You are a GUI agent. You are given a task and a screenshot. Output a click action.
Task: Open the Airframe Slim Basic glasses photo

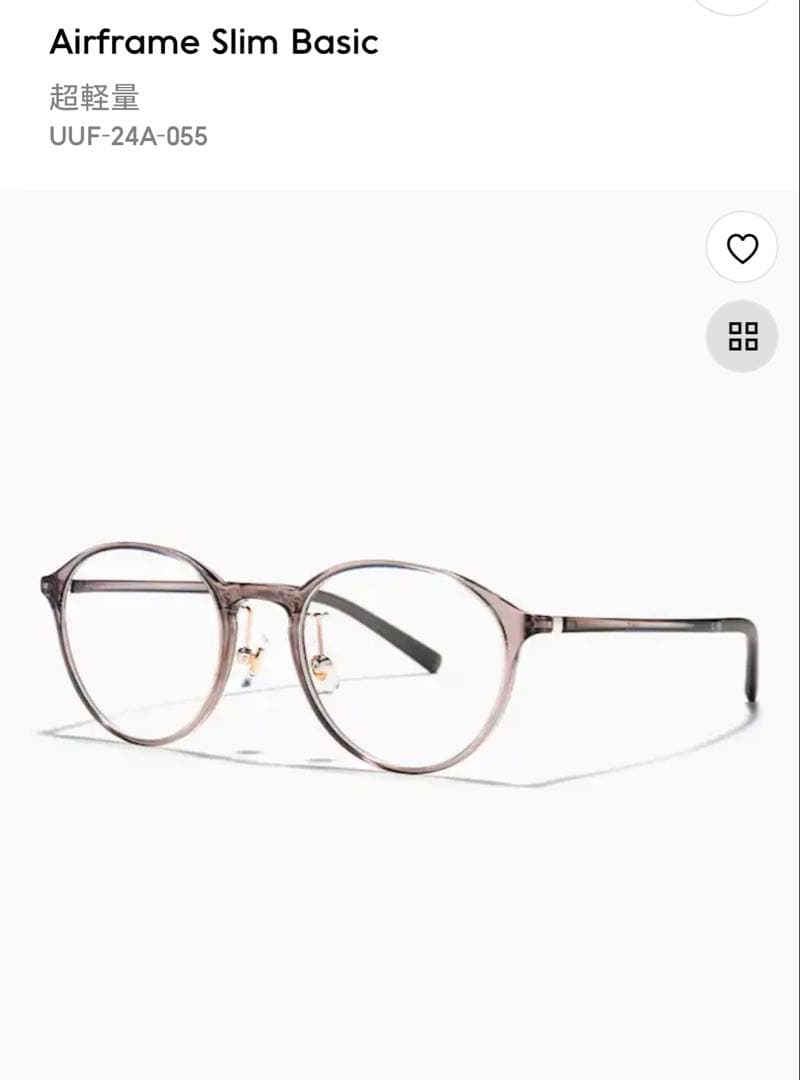(400, 660)
